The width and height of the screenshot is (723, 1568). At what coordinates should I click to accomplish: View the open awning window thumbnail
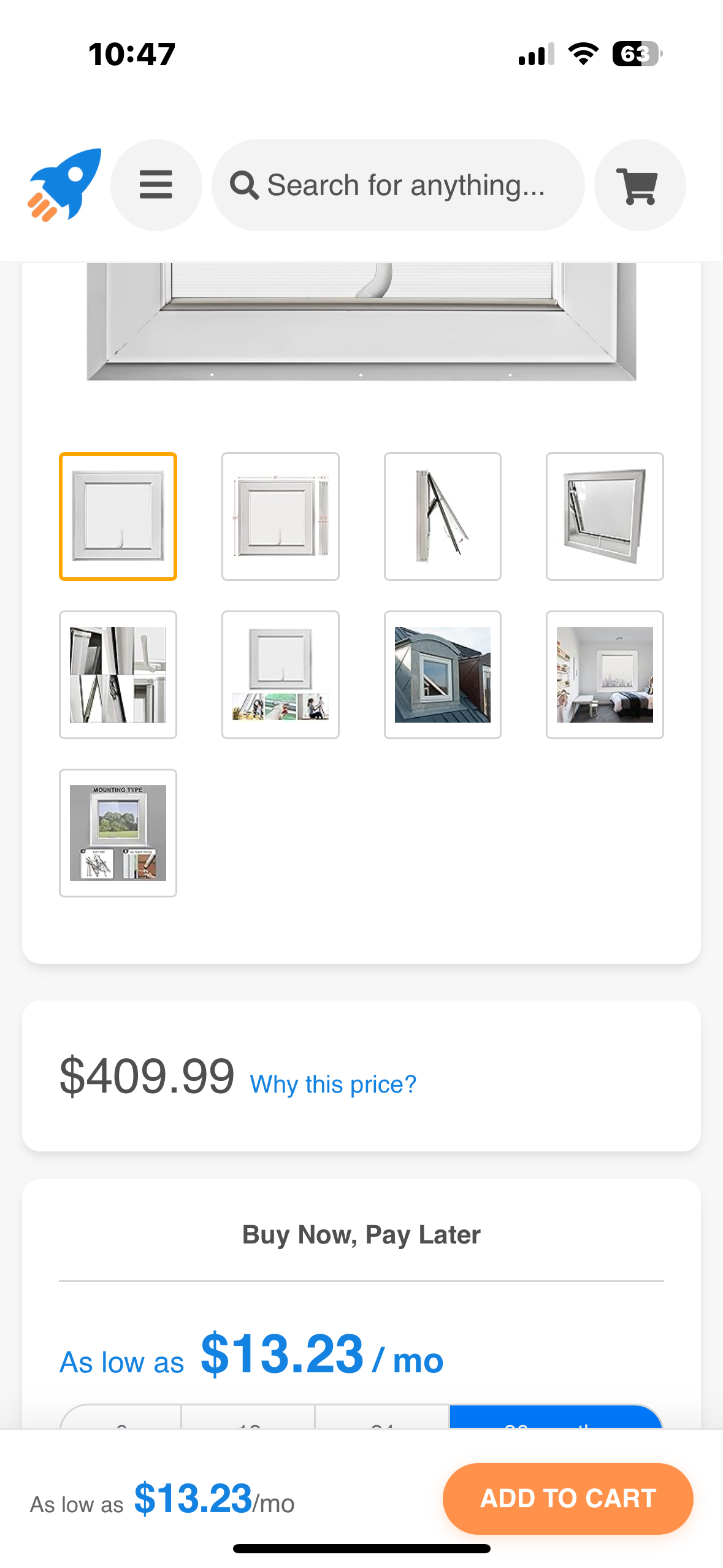coord(604,516)
